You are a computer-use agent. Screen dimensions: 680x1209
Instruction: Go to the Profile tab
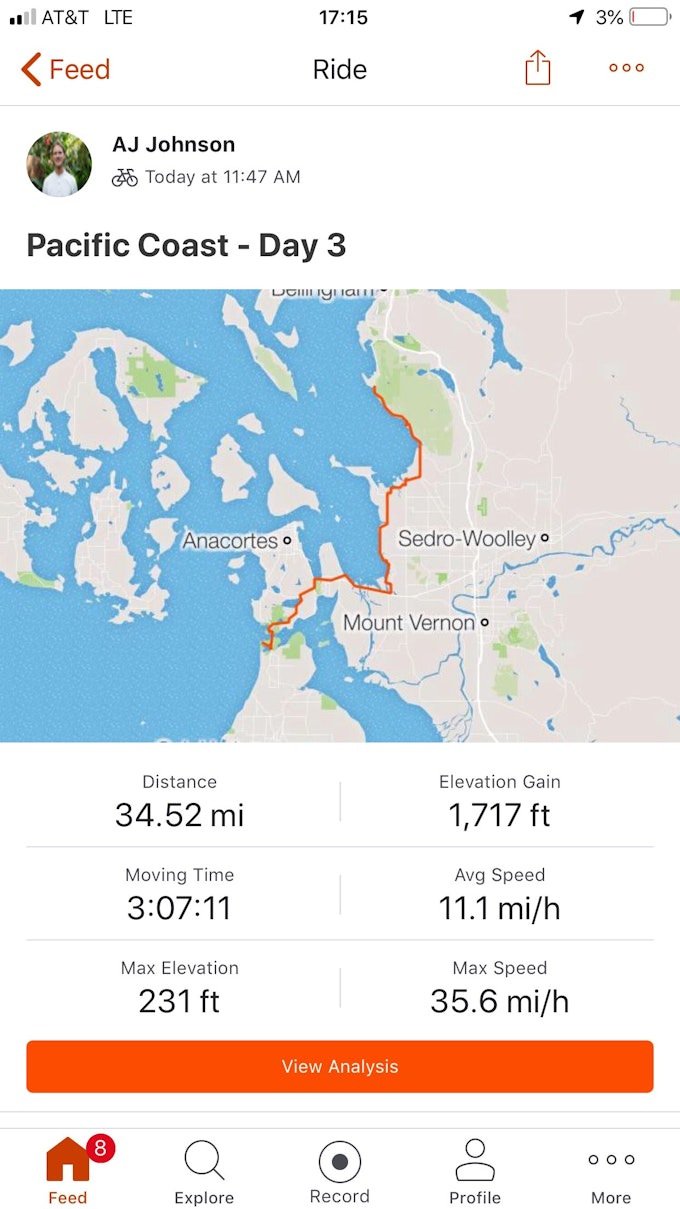(475, 1171)
